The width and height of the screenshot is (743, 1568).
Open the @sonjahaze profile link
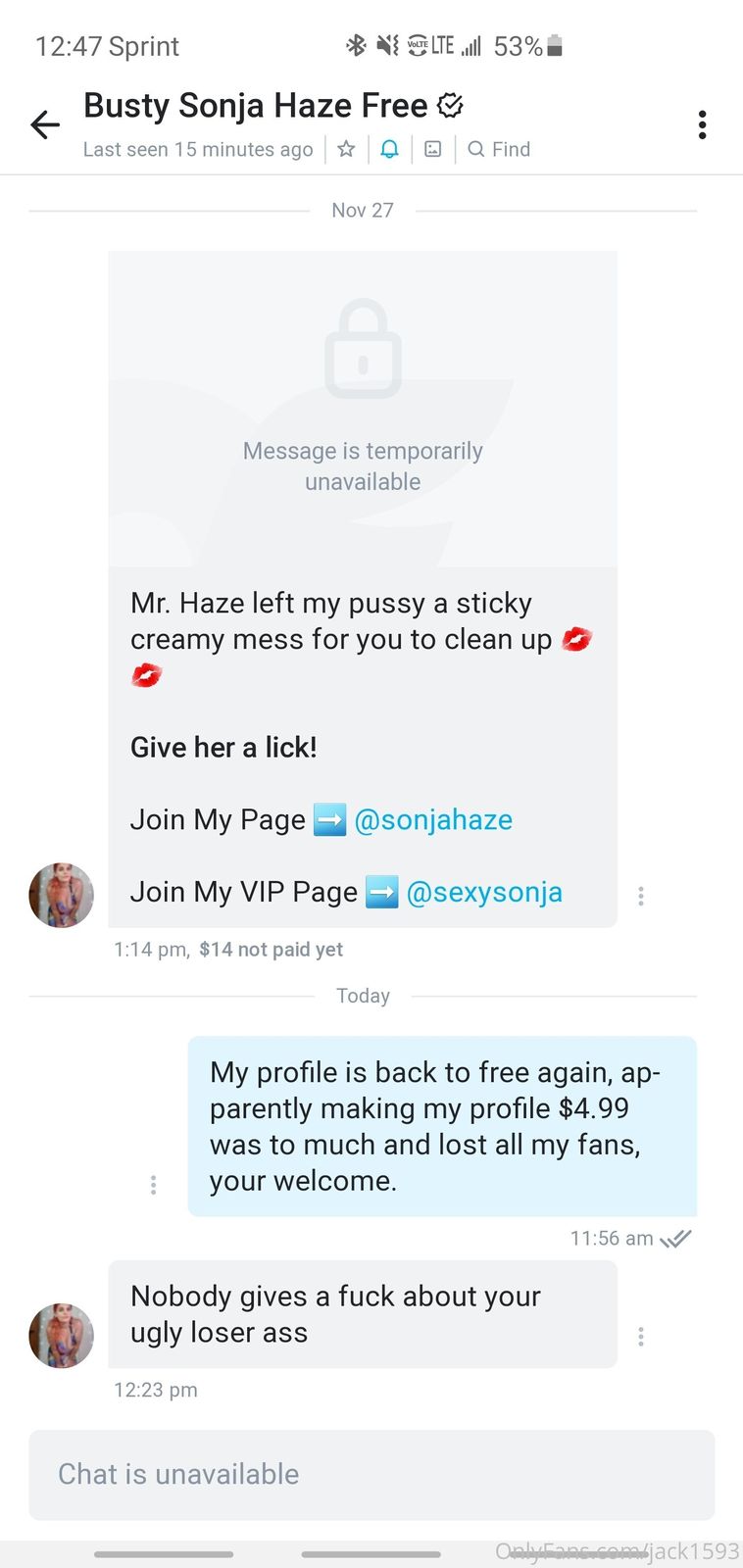(433, 819)
